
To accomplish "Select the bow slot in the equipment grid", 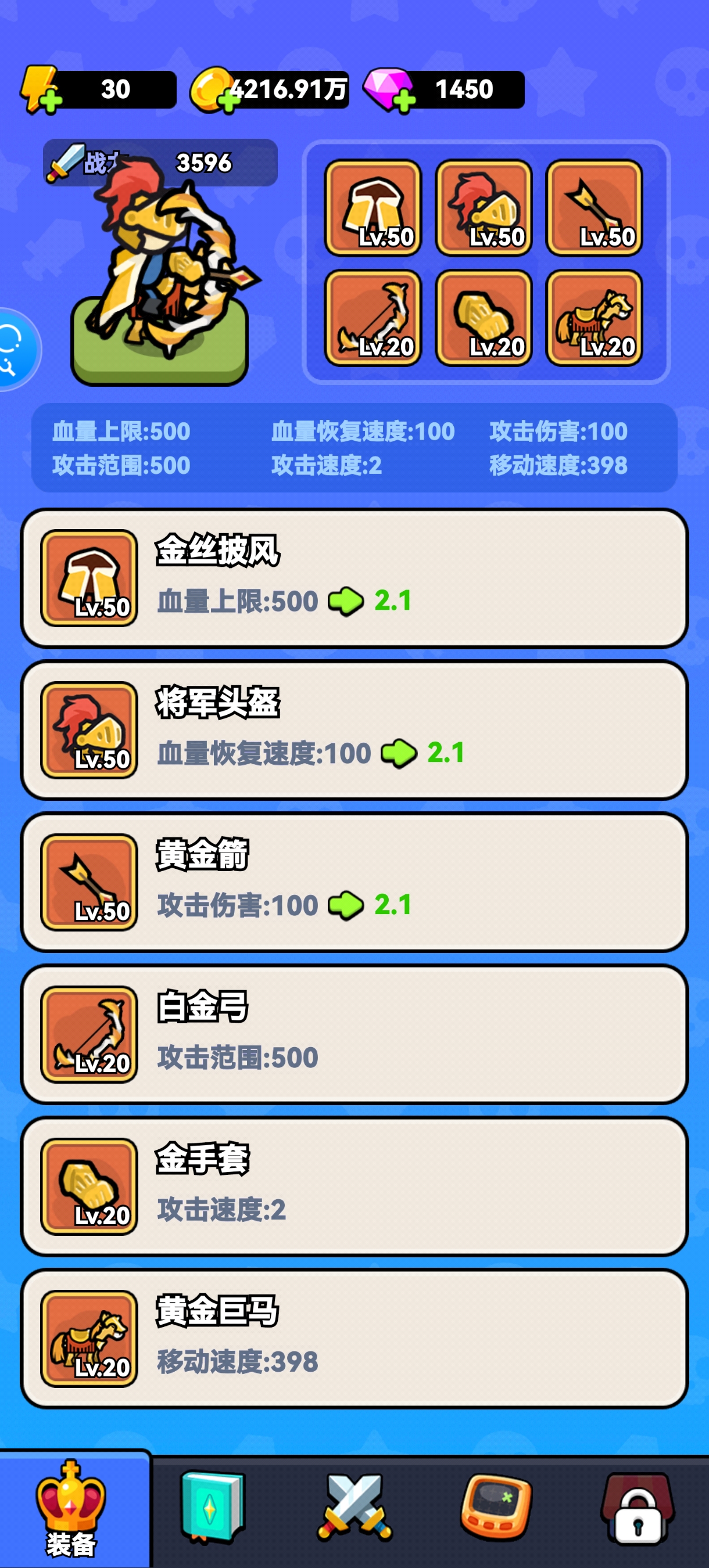I will [x=373, y=318].
